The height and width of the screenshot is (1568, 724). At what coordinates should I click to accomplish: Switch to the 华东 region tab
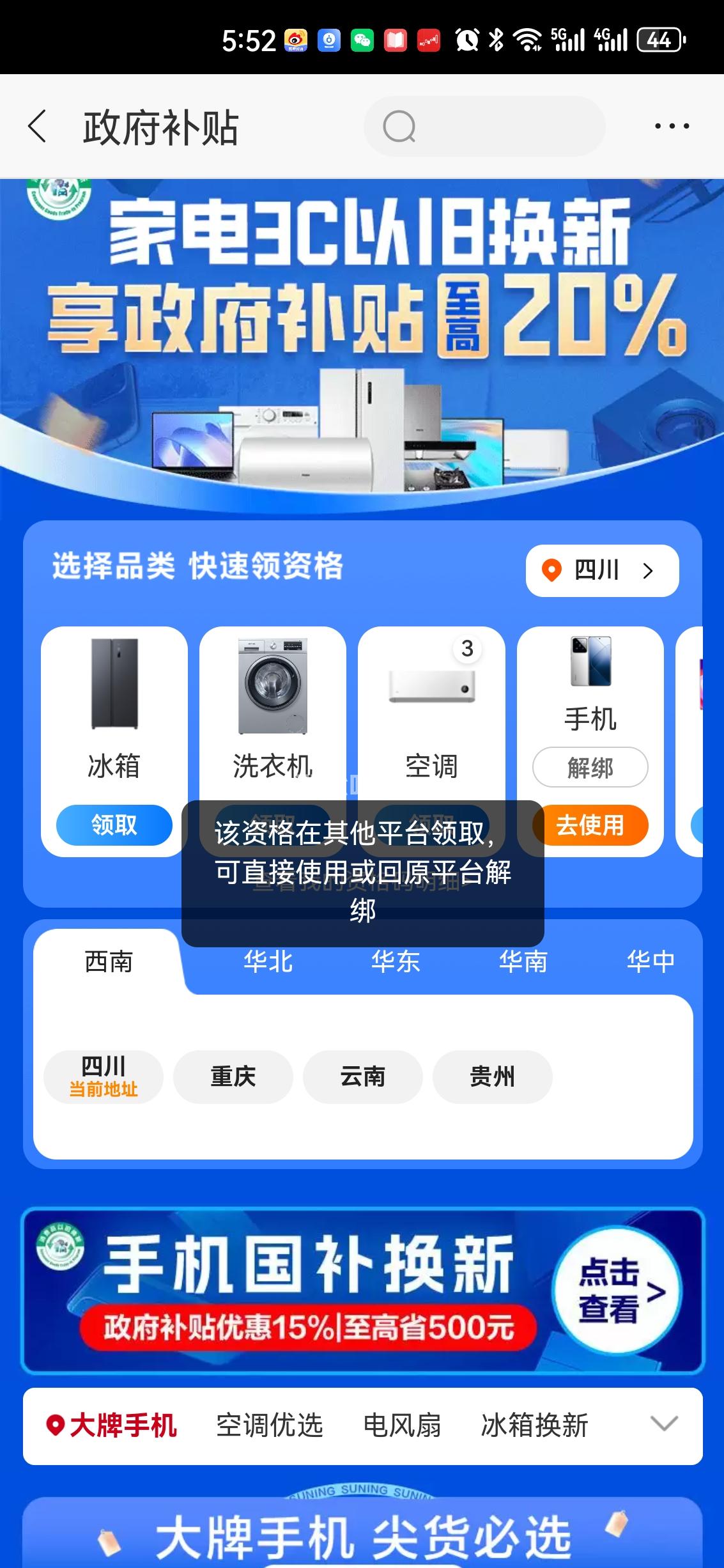pos(396,961)
